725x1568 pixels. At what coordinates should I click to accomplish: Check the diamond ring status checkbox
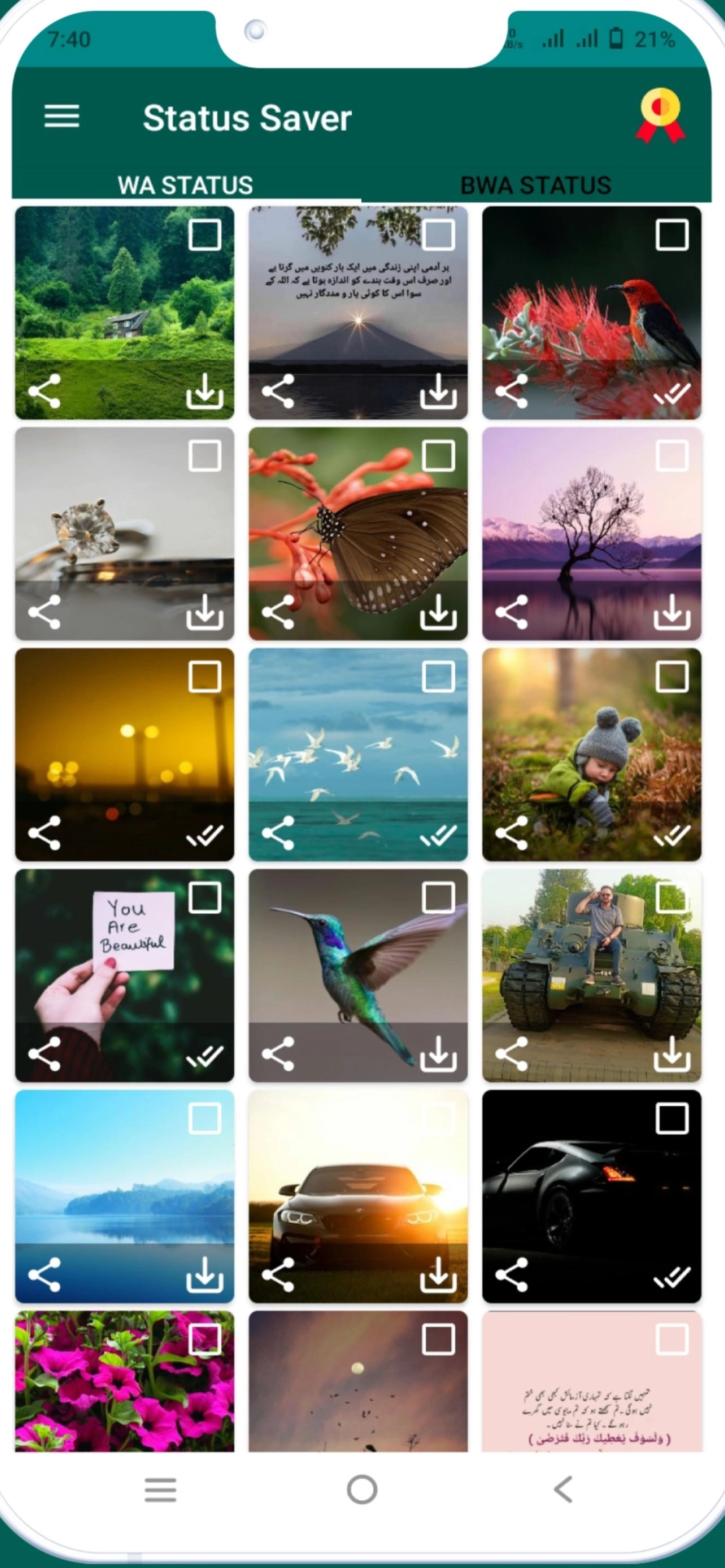coord(205,456)
